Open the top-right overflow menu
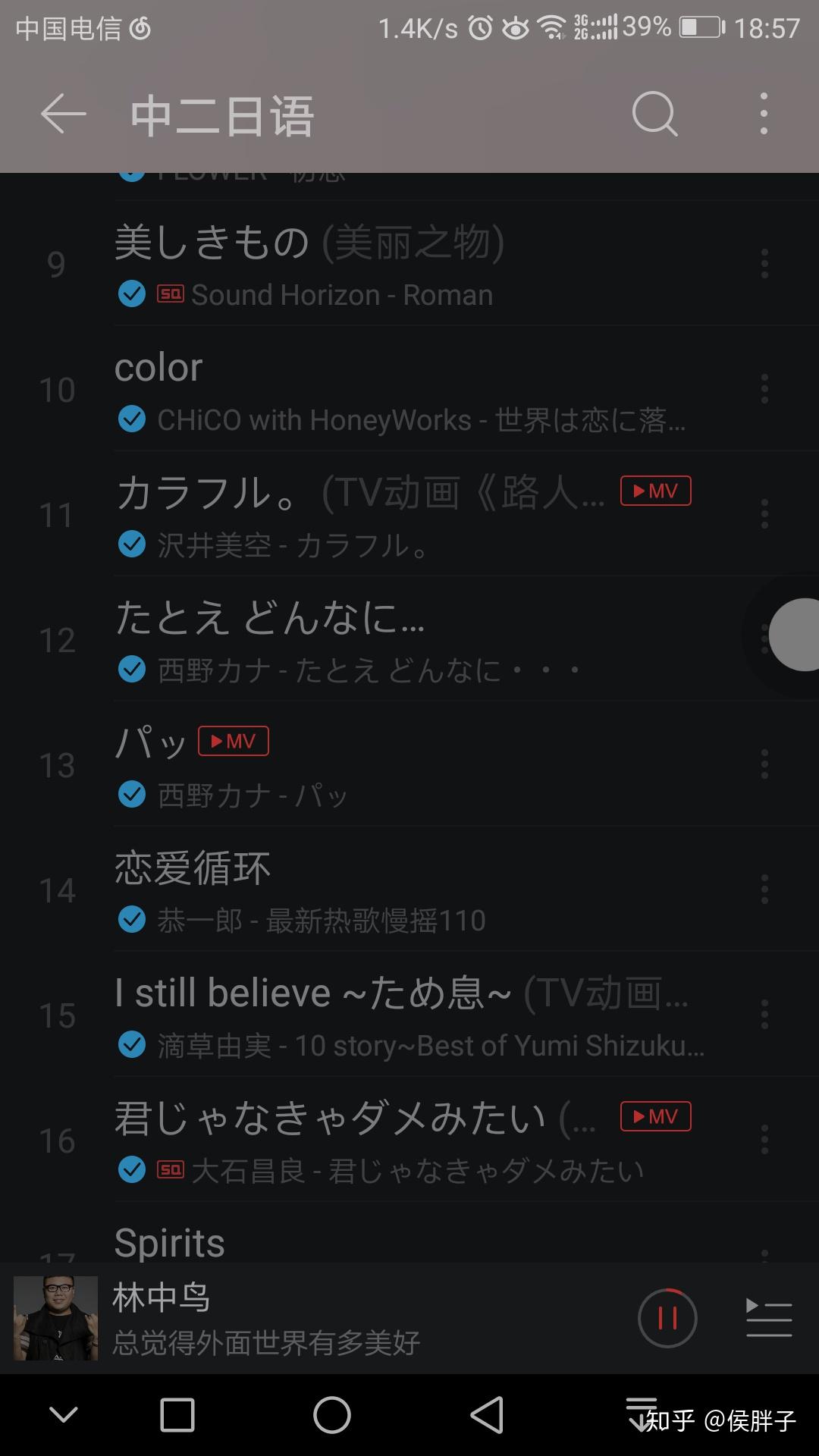The image size is (819, 1456). (x=764, y=115)
